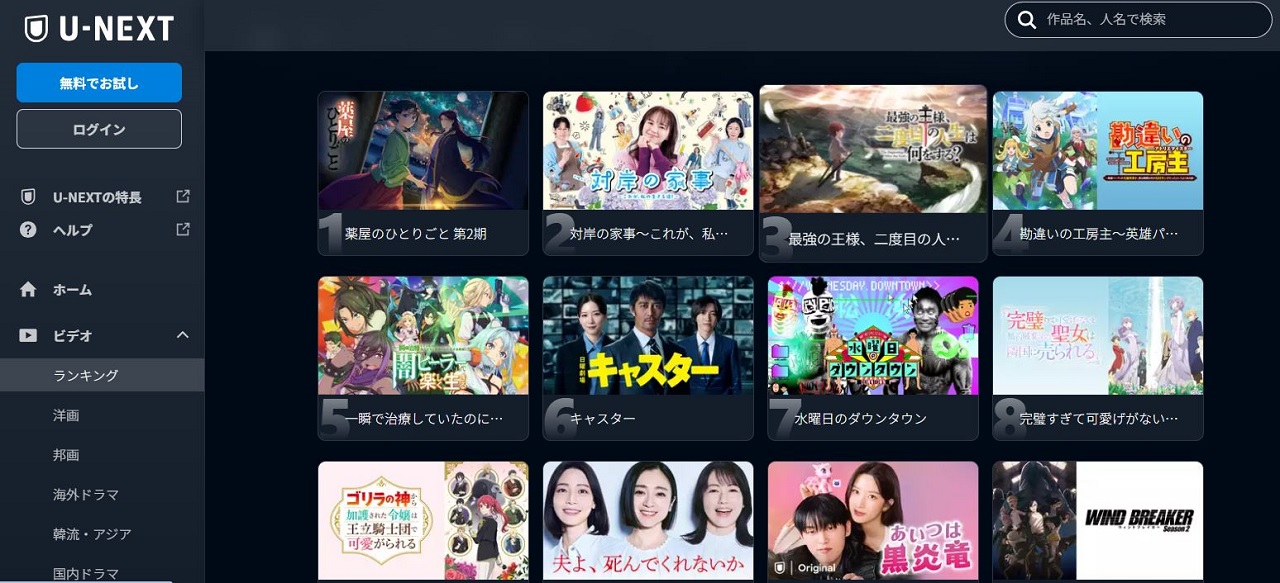Viewport: 1280px width, 583px height.
Task: Open rank 4 勘違いの工房主 card
Action: pos(1098,172)
